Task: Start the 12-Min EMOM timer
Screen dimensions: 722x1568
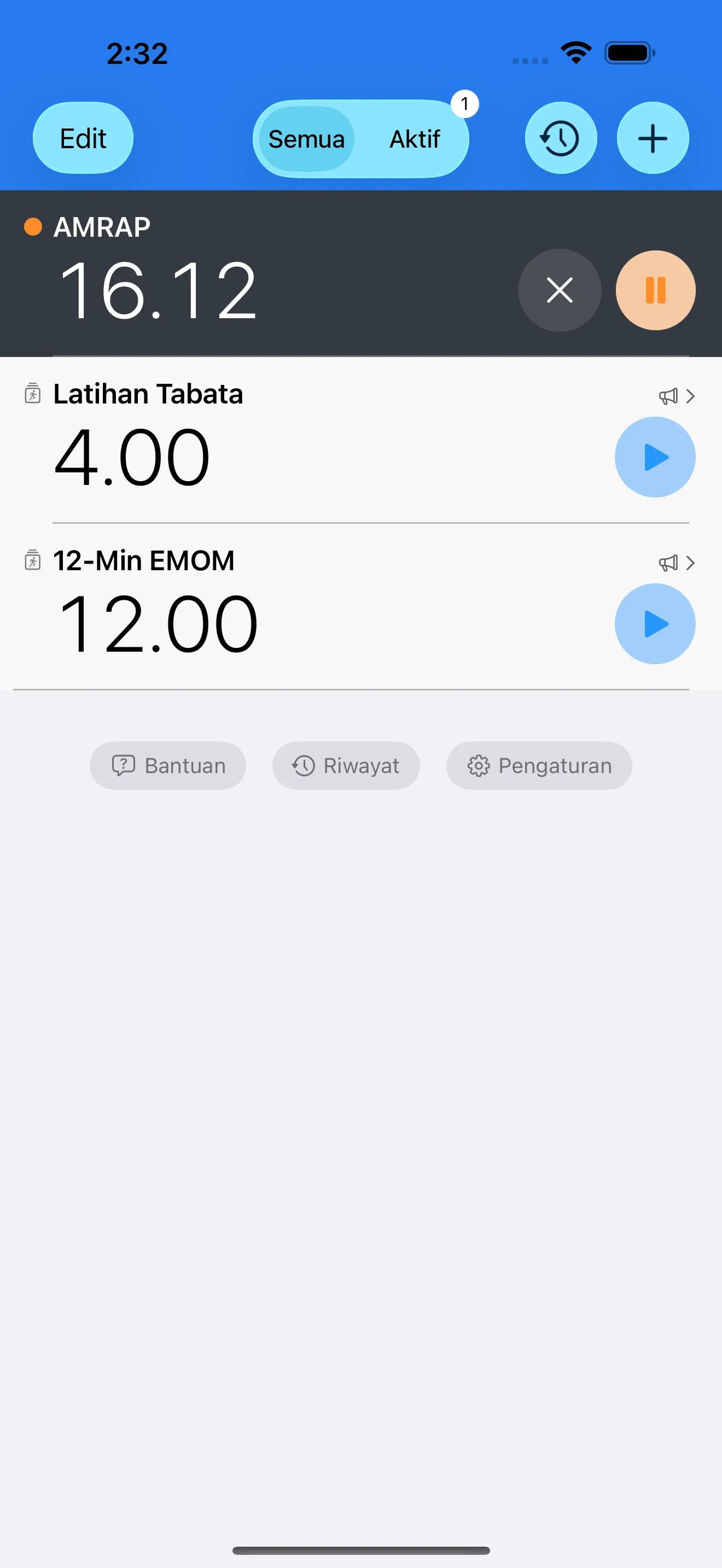Action: [x=655, y=623]
